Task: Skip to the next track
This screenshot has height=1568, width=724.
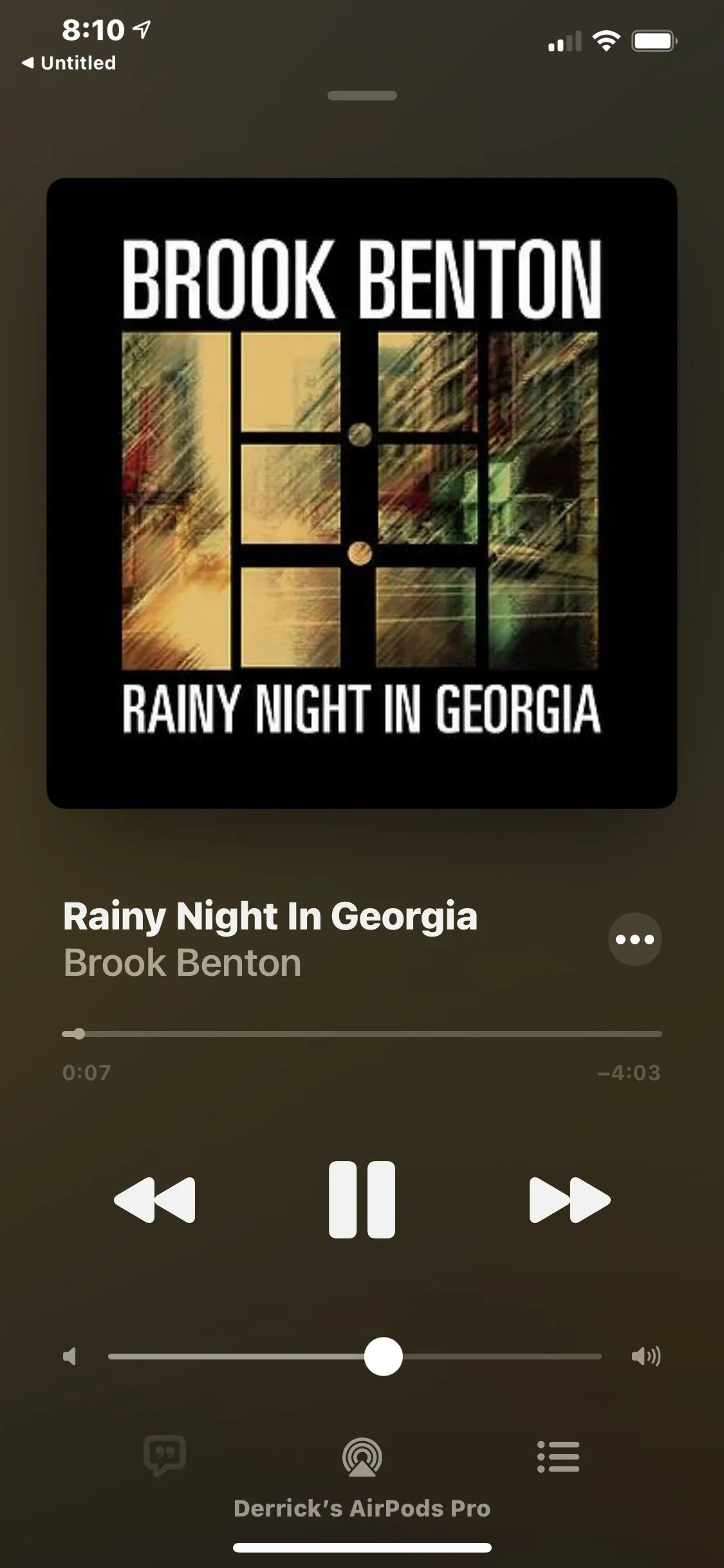Action: (x=569, y=1200)
